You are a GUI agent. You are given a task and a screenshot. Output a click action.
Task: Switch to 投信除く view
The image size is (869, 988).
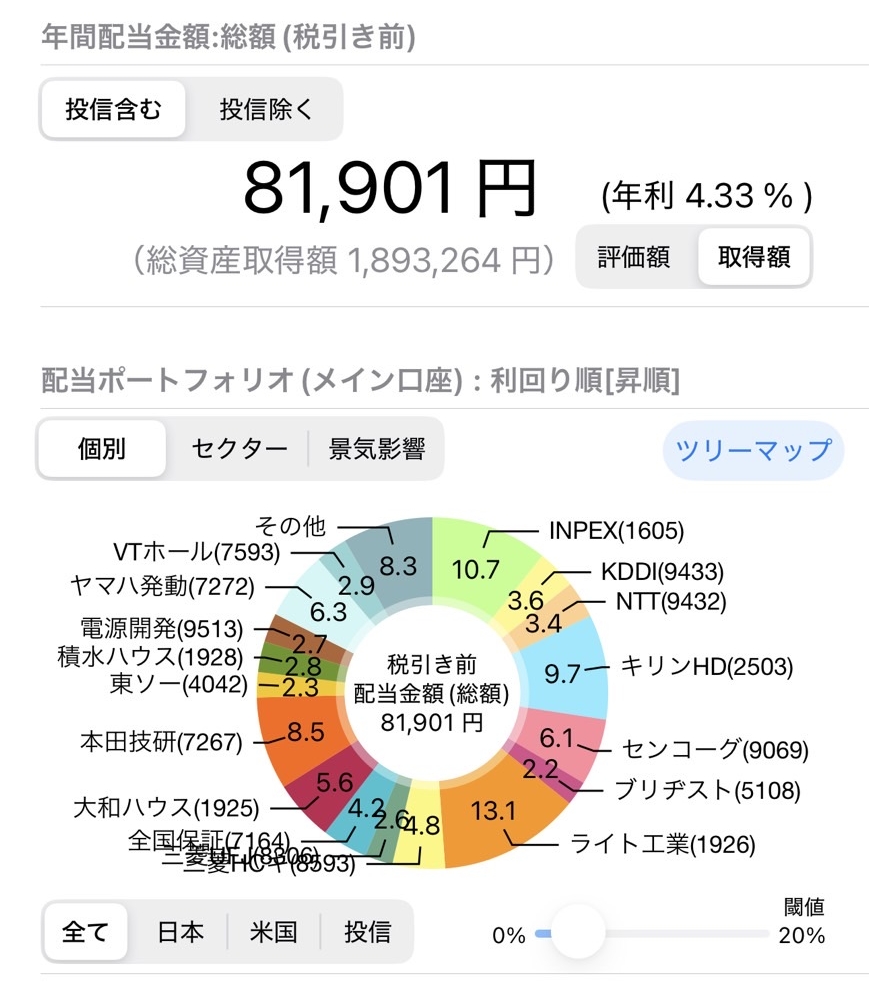click(266, 109)
